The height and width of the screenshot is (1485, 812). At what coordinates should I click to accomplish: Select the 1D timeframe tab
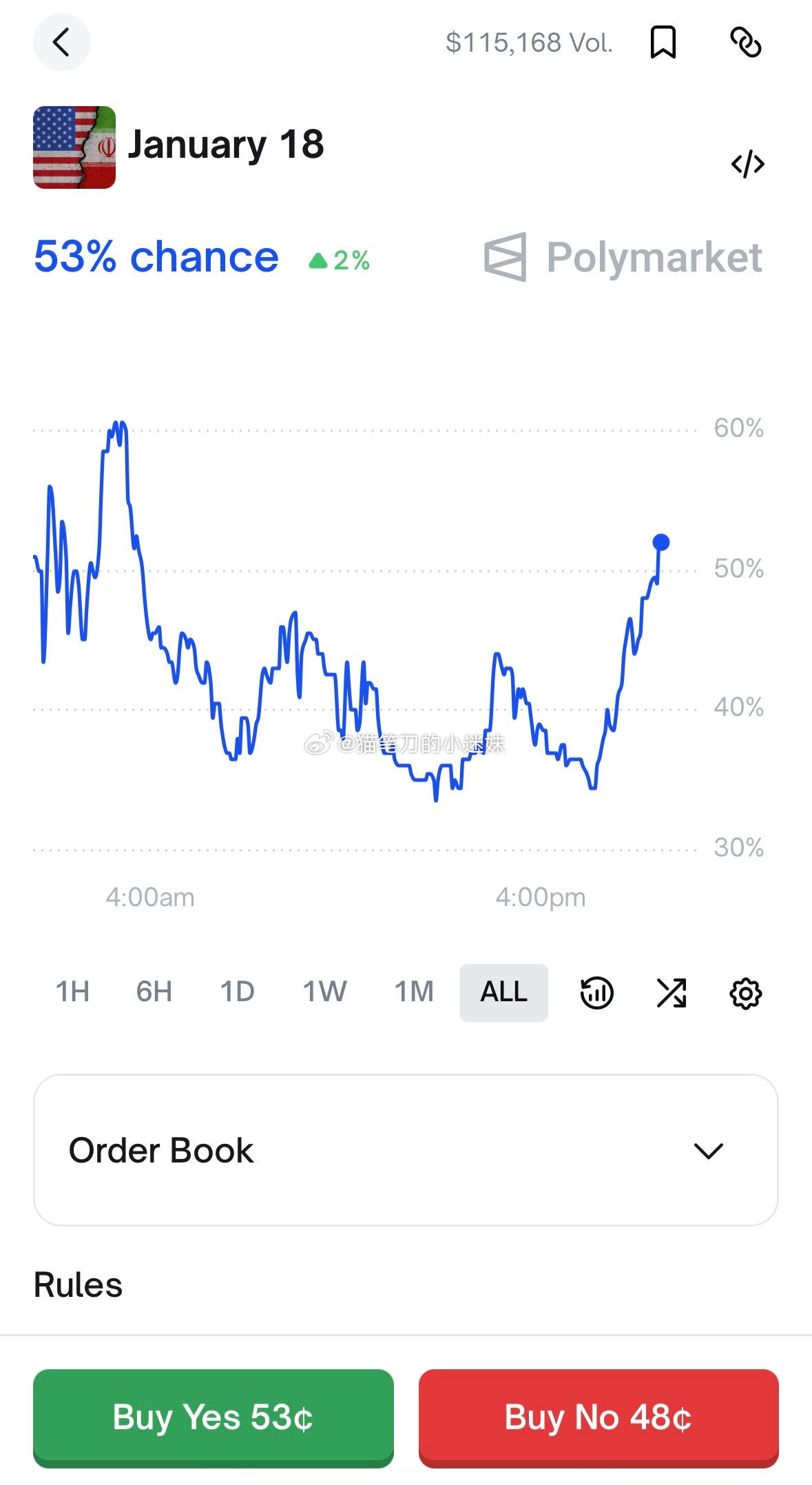click(x=236, y=992)
